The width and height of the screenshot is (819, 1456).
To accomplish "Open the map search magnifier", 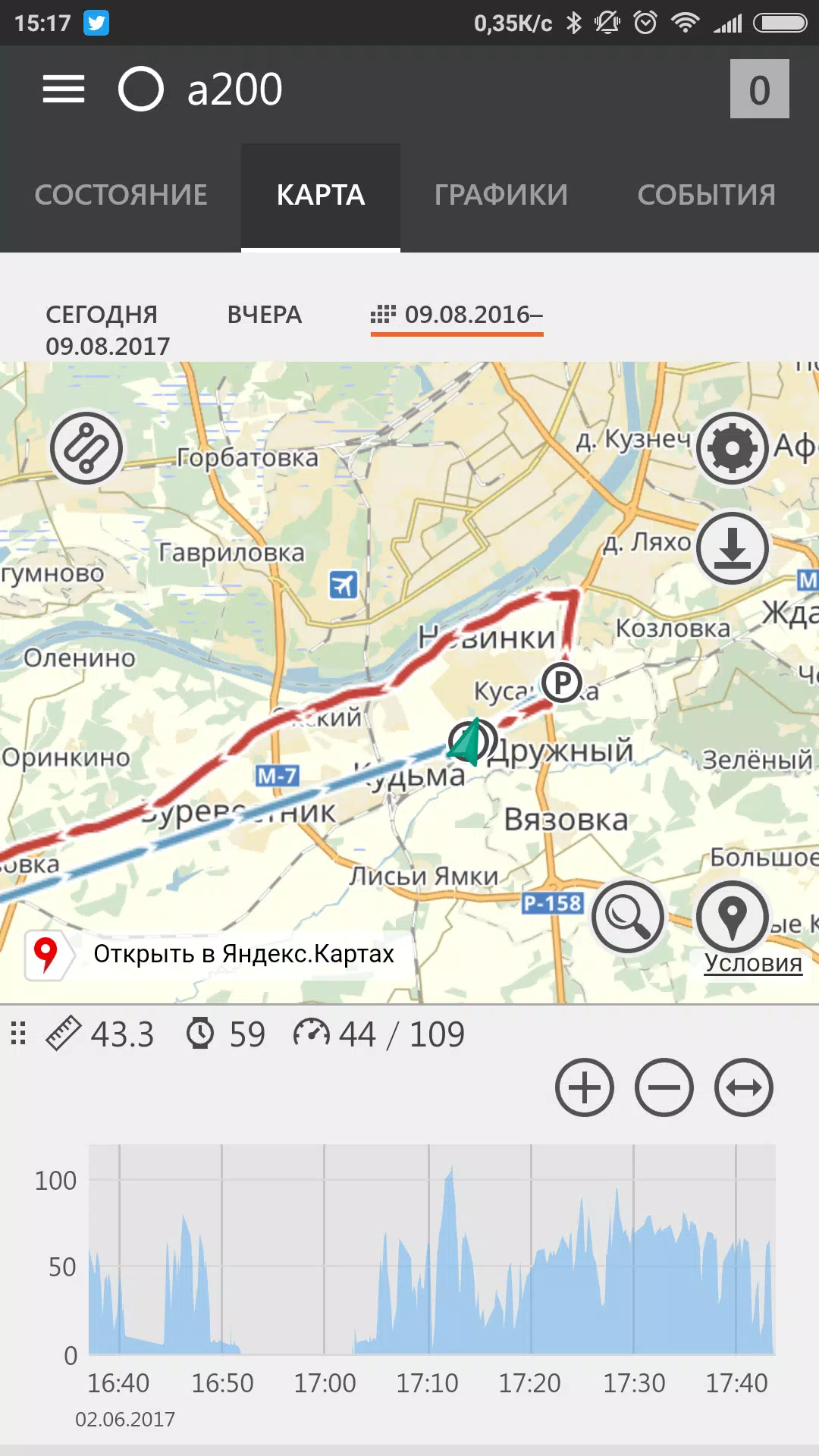I will pyautogui.click(x=628, y=915).
